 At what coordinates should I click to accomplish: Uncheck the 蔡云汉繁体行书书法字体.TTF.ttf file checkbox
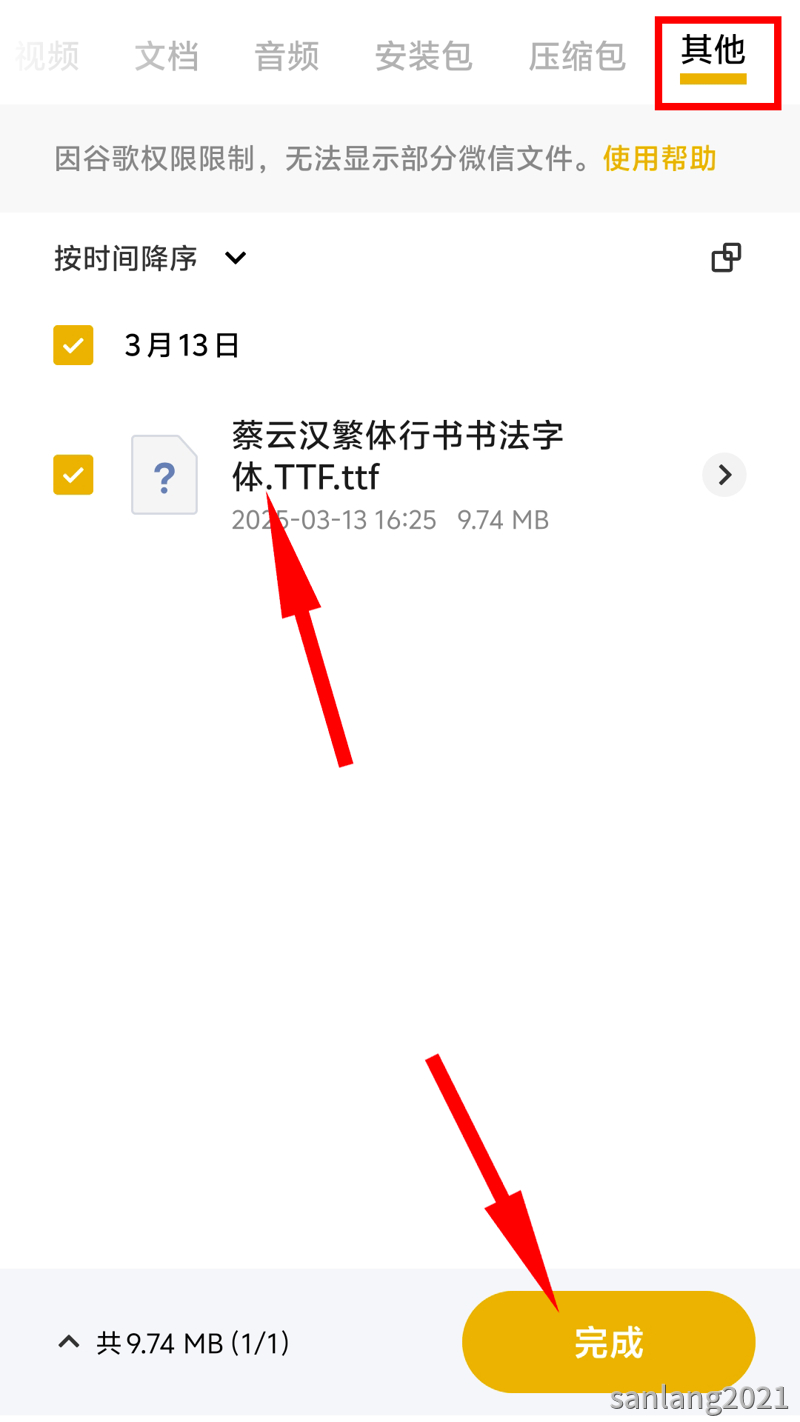[x=73, y=475]
